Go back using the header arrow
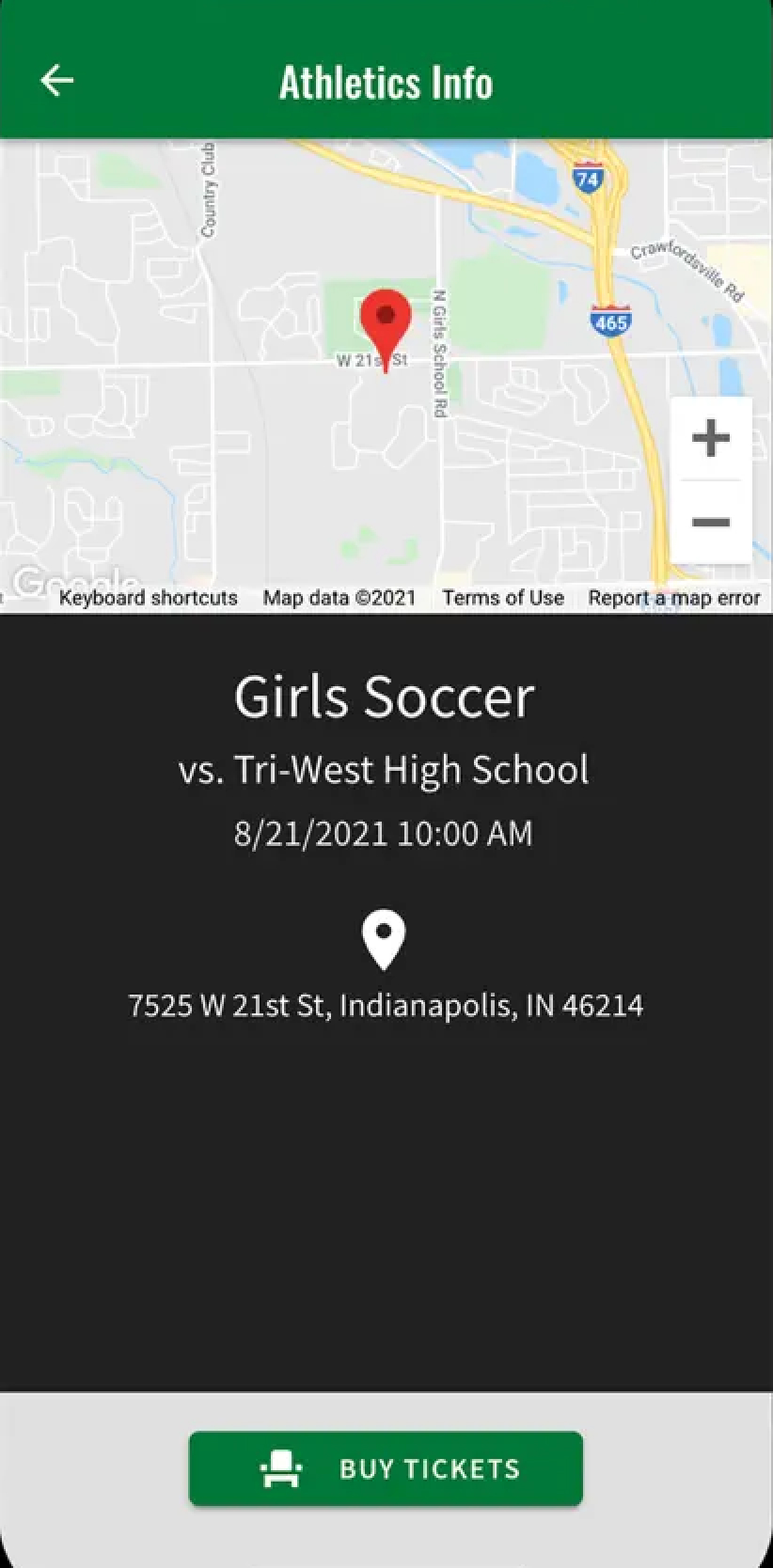Screen dimensions: 773x1568 coord(56,81)
